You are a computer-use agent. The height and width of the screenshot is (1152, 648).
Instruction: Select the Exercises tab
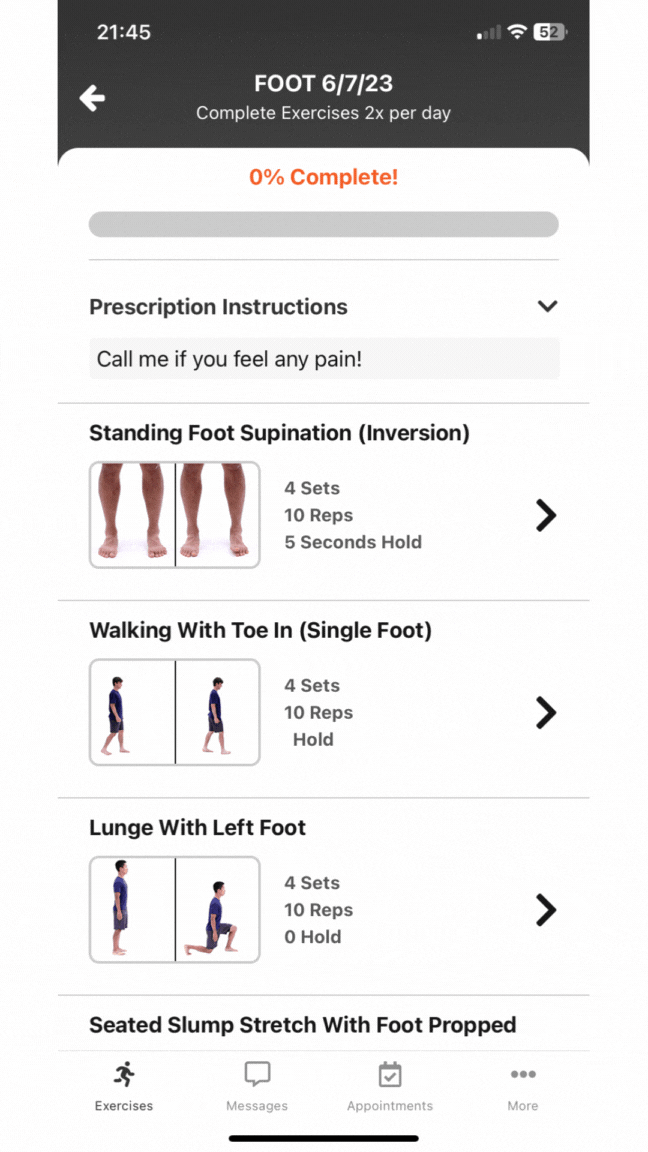pos(124,1086)
